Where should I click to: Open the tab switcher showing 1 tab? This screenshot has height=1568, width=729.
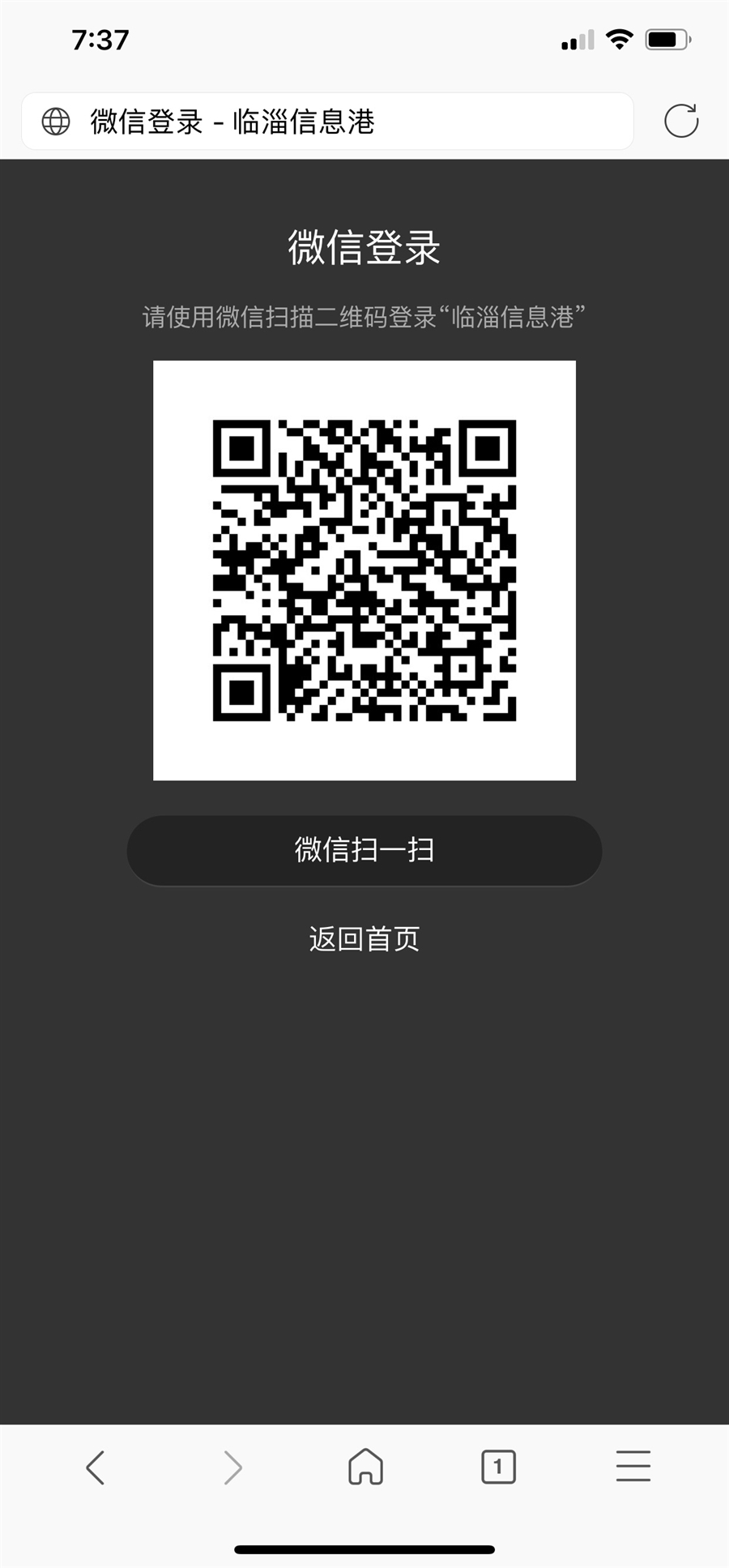pos(498,1467)
